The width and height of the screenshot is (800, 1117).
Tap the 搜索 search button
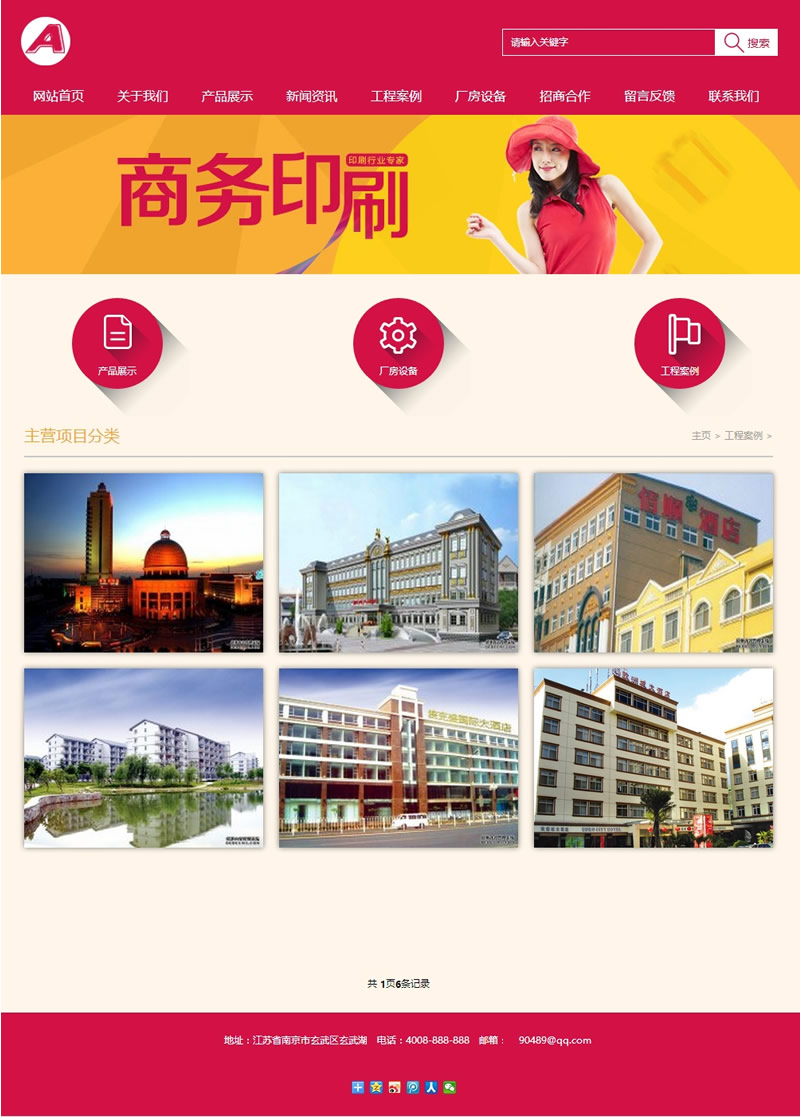(746, 43)
